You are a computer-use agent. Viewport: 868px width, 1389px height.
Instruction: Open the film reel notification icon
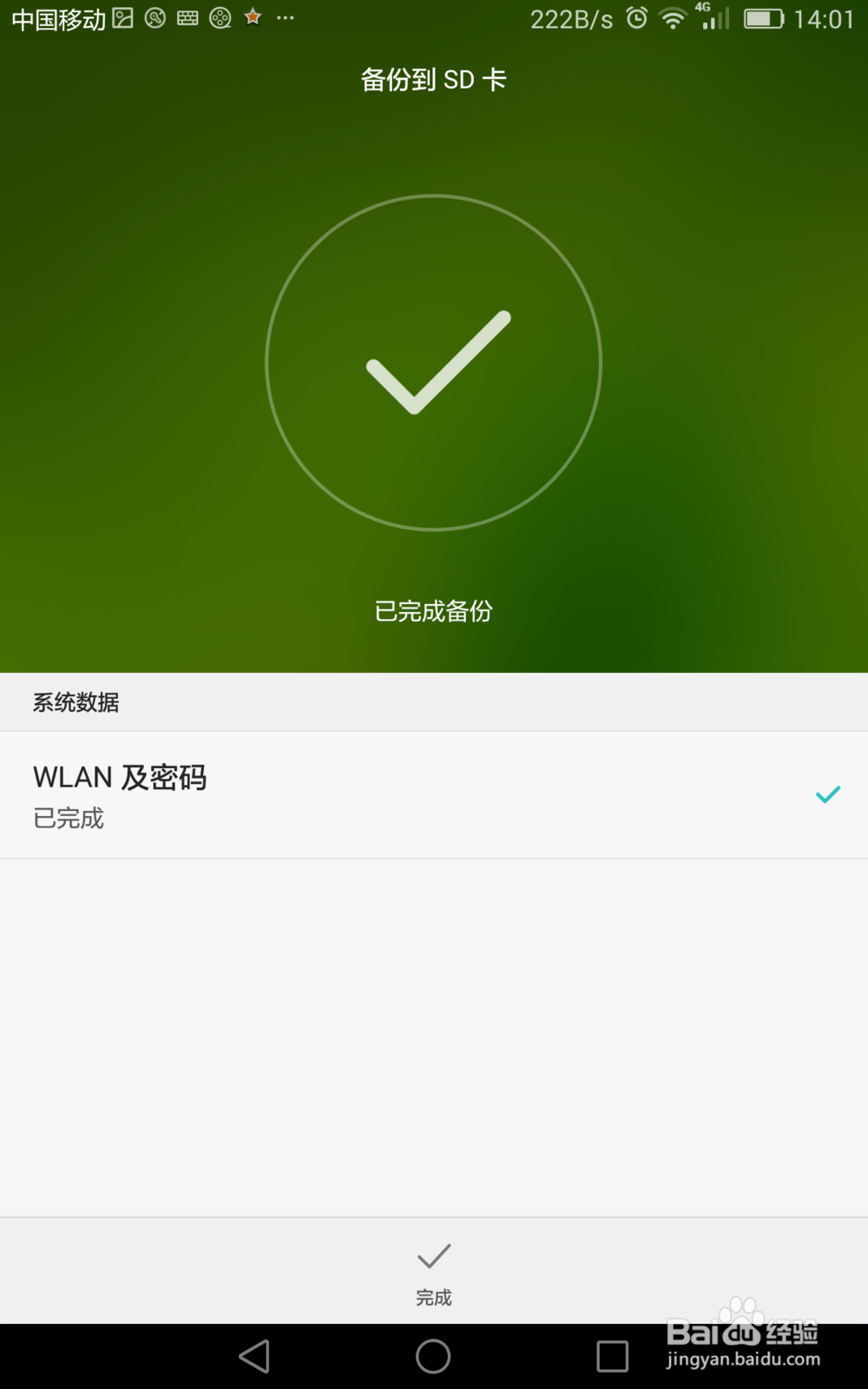click(220, 17)
